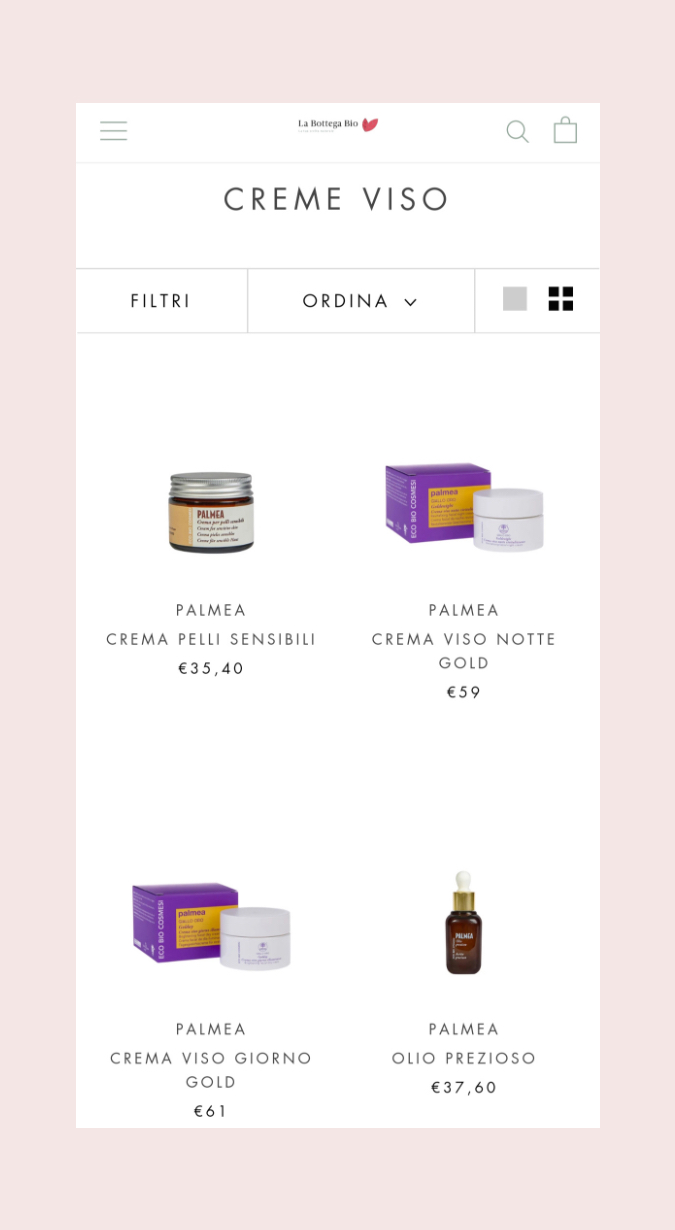
Task: Open the Filtri filter panel
Action: point(161,301)
